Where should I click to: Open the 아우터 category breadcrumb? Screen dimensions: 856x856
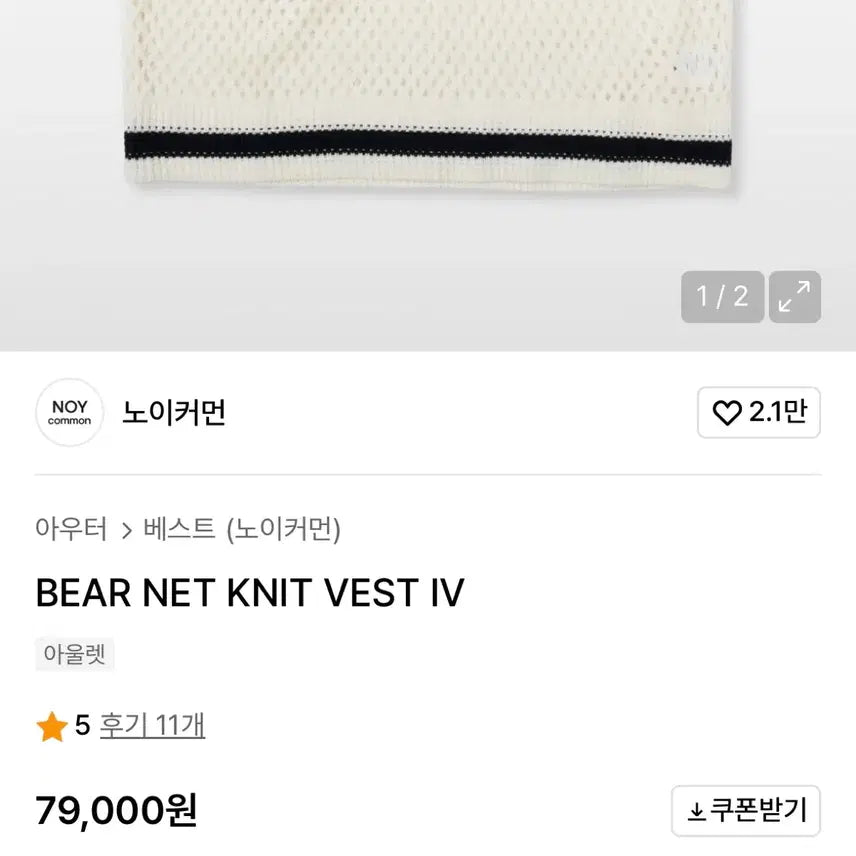(x=71, y=529)
